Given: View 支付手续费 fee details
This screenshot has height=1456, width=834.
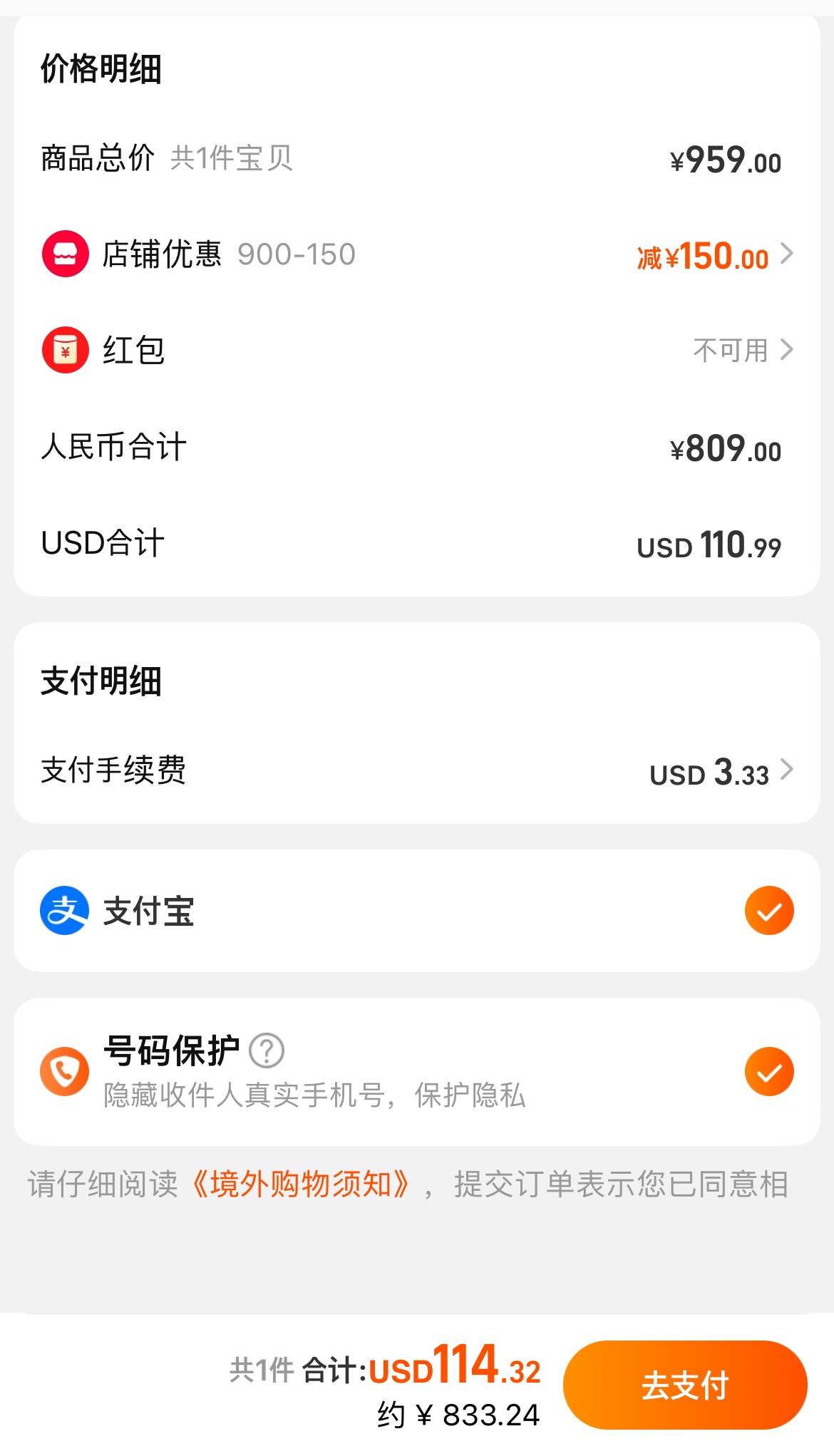Looking at the screenshot, I should pyautogui.click(x=417, y=771).
